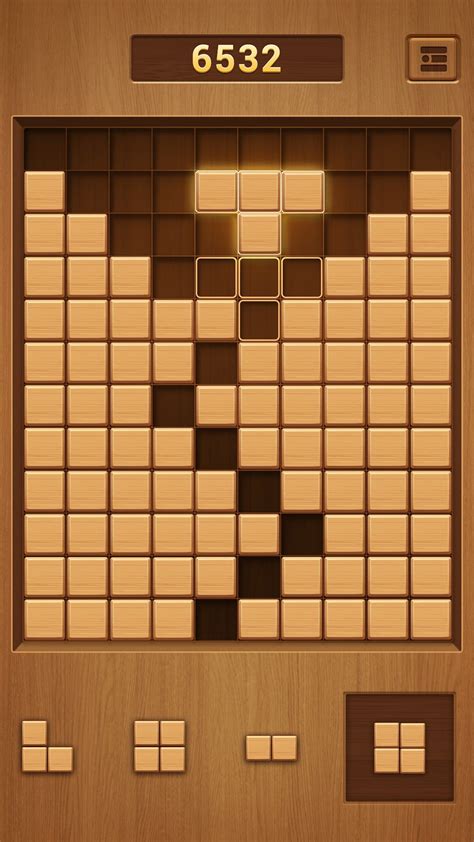Pick the horizontal two-block piece

(x=271, y=747)
